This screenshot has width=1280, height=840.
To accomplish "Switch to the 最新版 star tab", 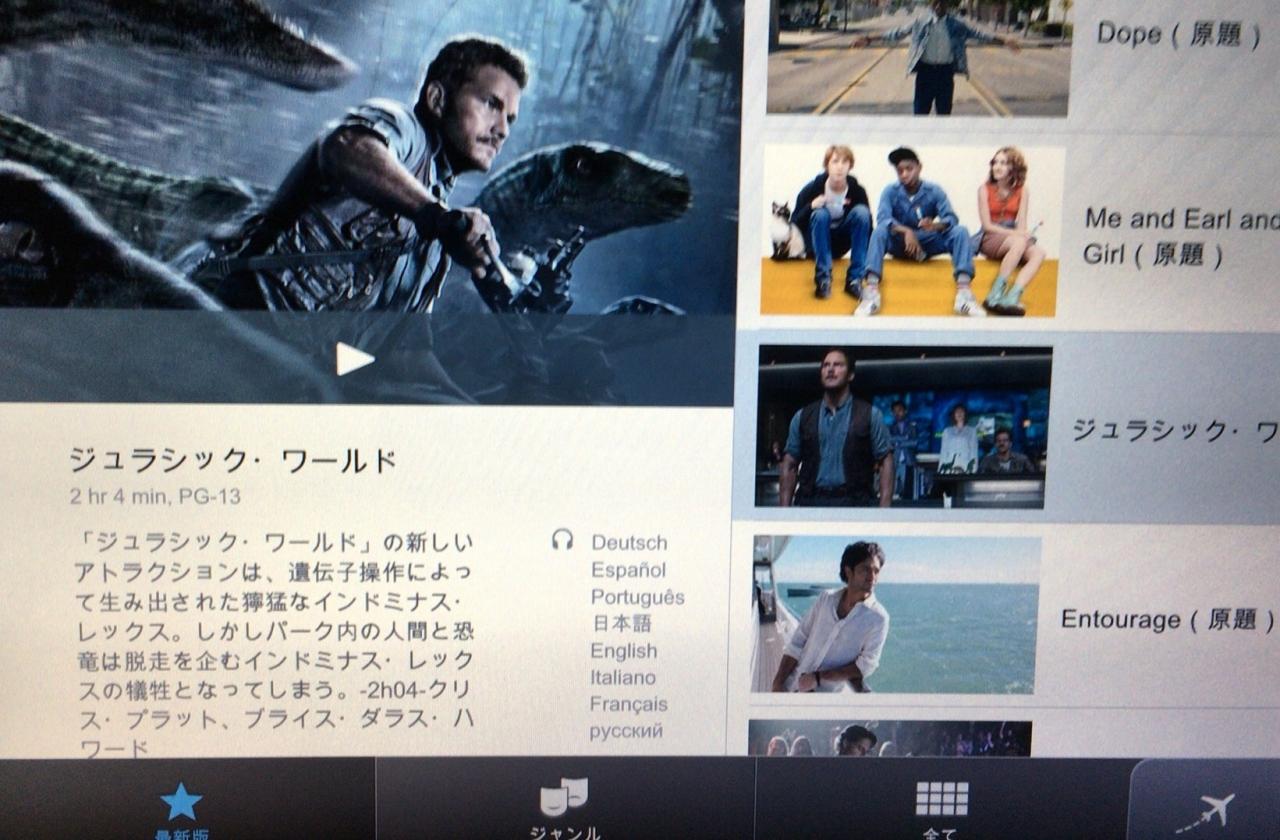I will (182, 803).
